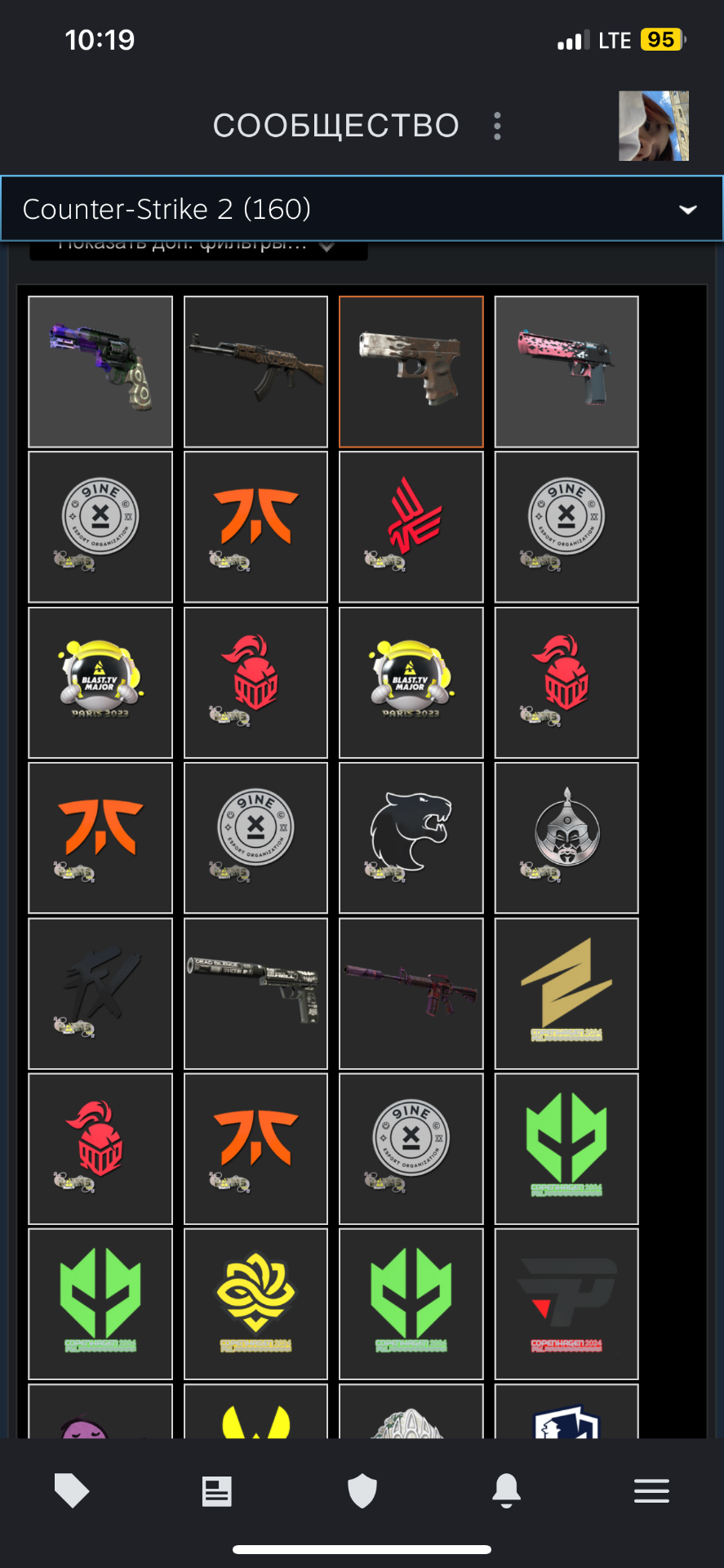Open the profile avatar
Screen dimensions: 724x1568
[x=653, y=126]
